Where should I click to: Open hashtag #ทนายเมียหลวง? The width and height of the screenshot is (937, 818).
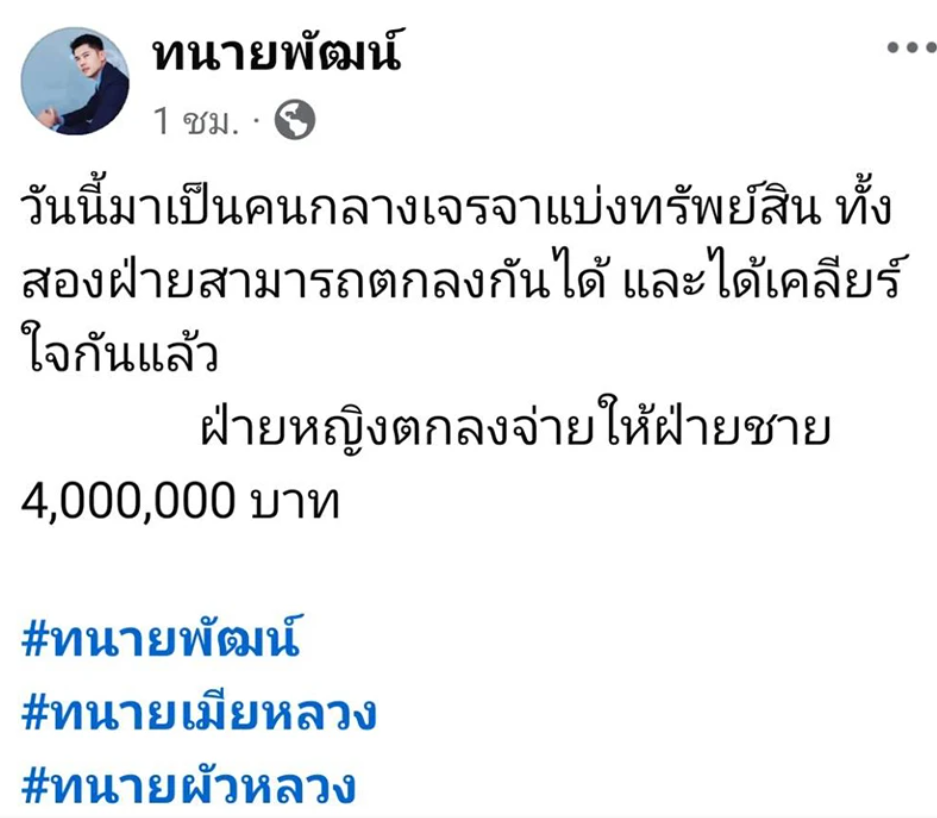point(198,714)
